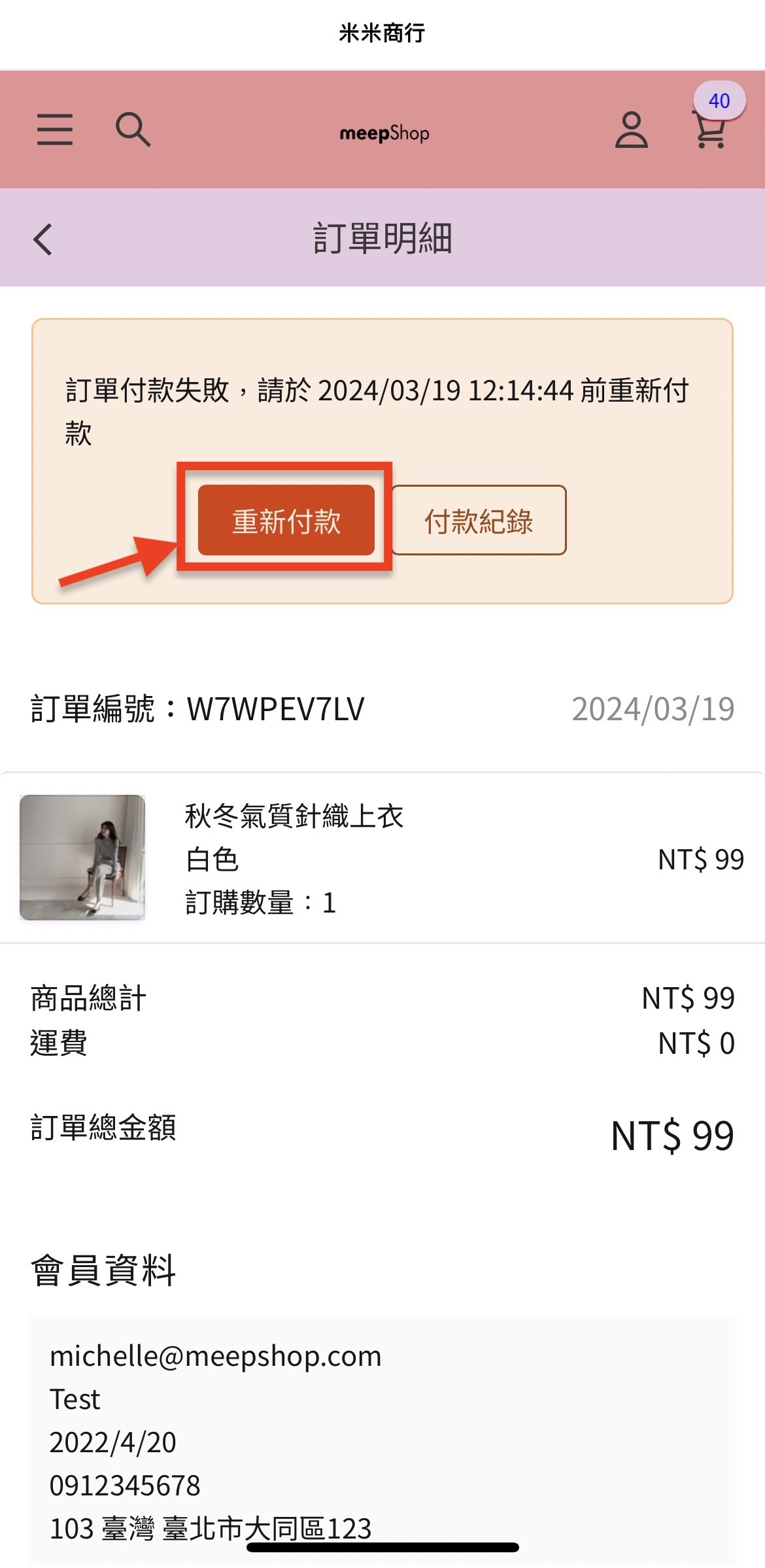Open the search icon
Image resolution: width=765 pixels, height=1568 pixels.
pos(133,129)
